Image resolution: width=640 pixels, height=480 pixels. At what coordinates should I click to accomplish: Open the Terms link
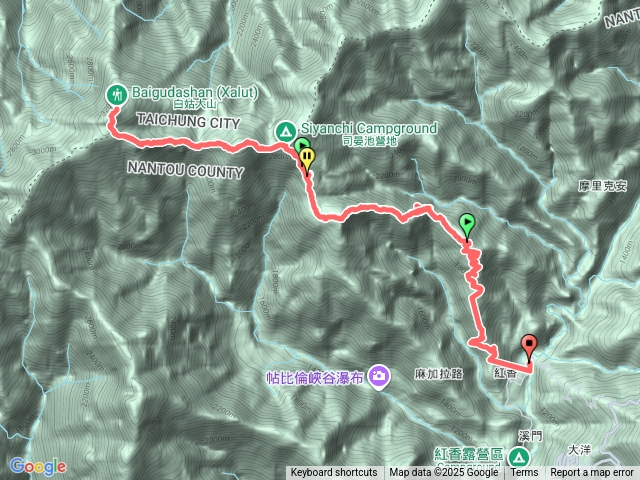[524, 473]
